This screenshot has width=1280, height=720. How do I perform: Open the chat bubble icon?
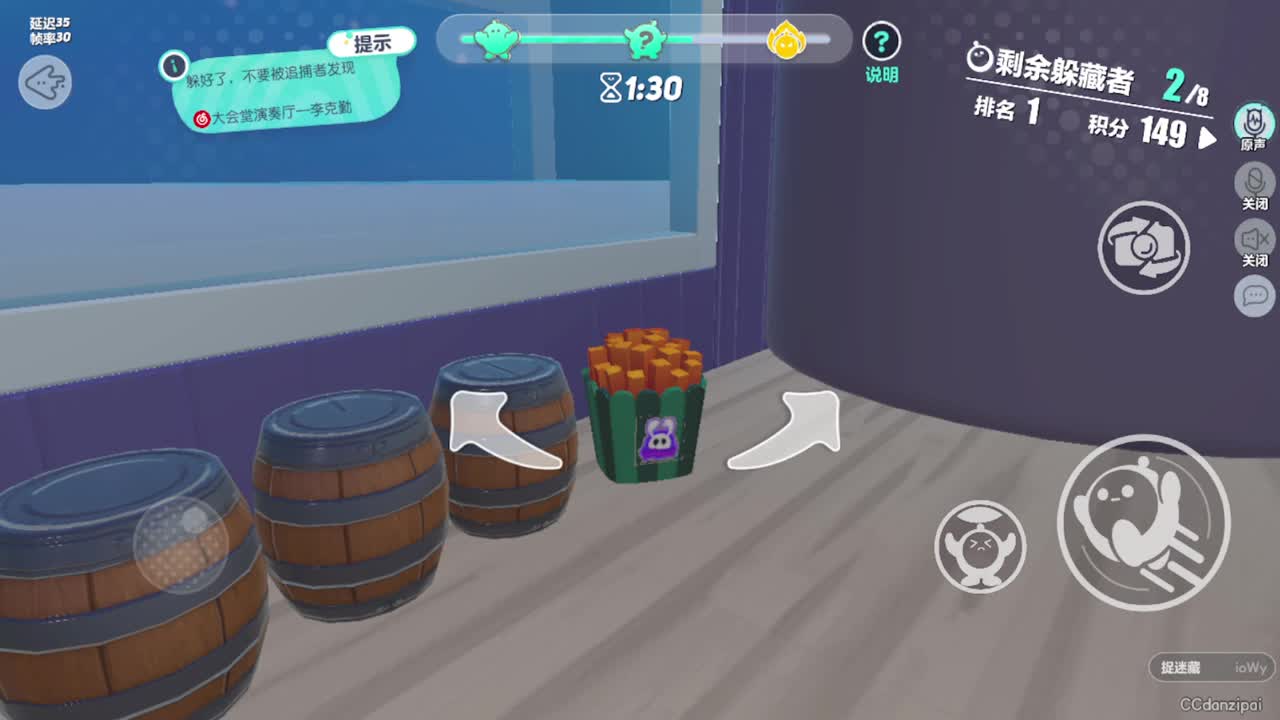pos(1254,296)
